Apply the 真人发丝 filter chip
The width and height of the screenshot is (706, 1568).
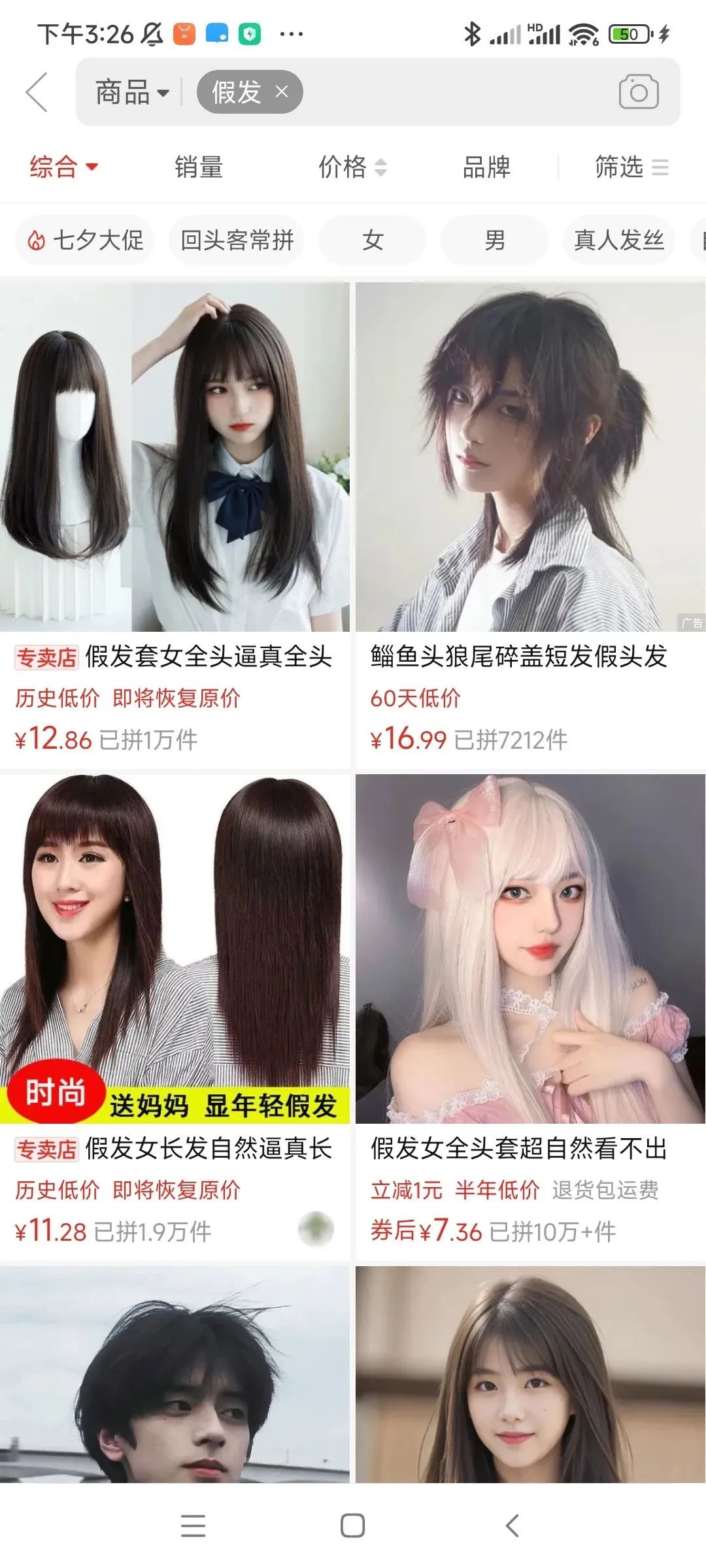[x=618, y=240]
